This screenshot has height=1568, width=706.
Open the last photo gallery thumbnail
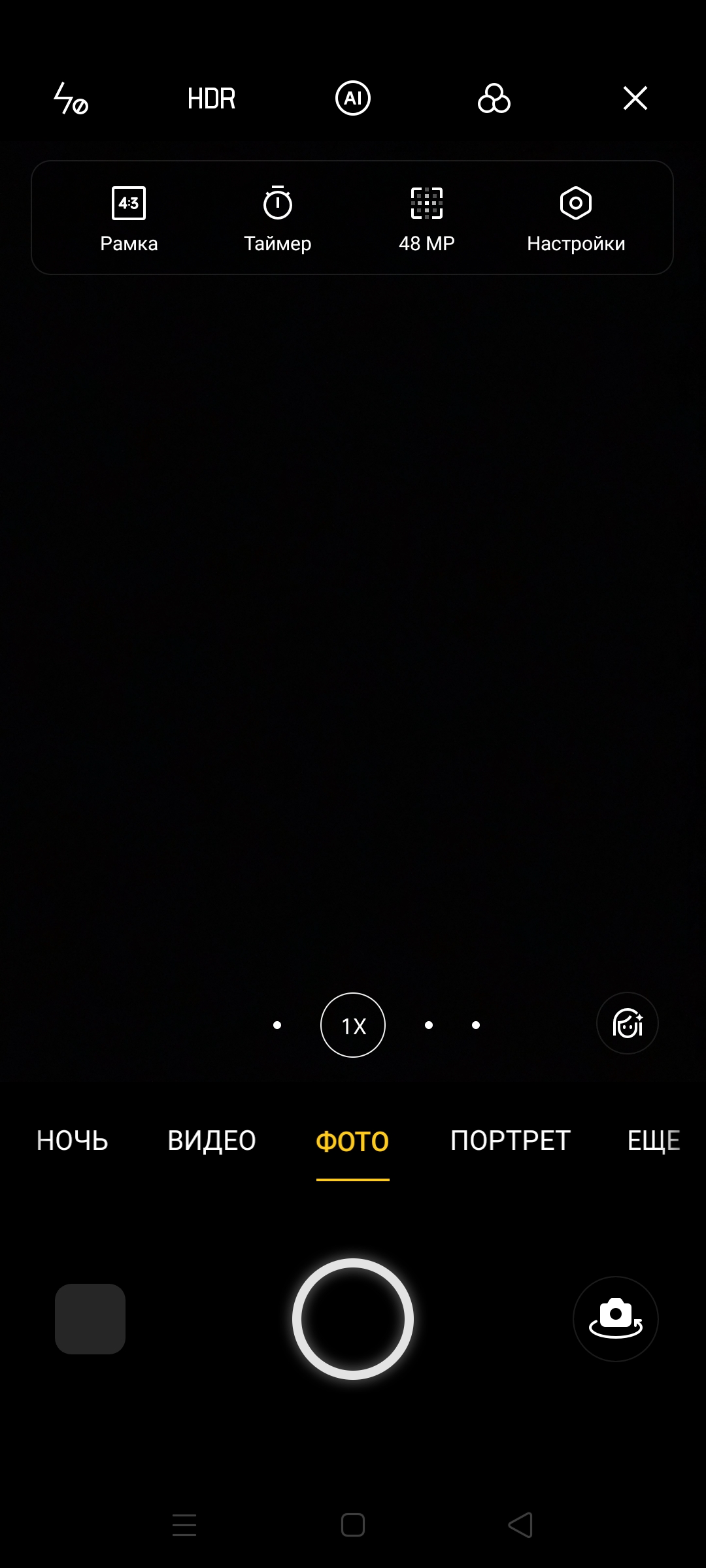(90, 1319)
